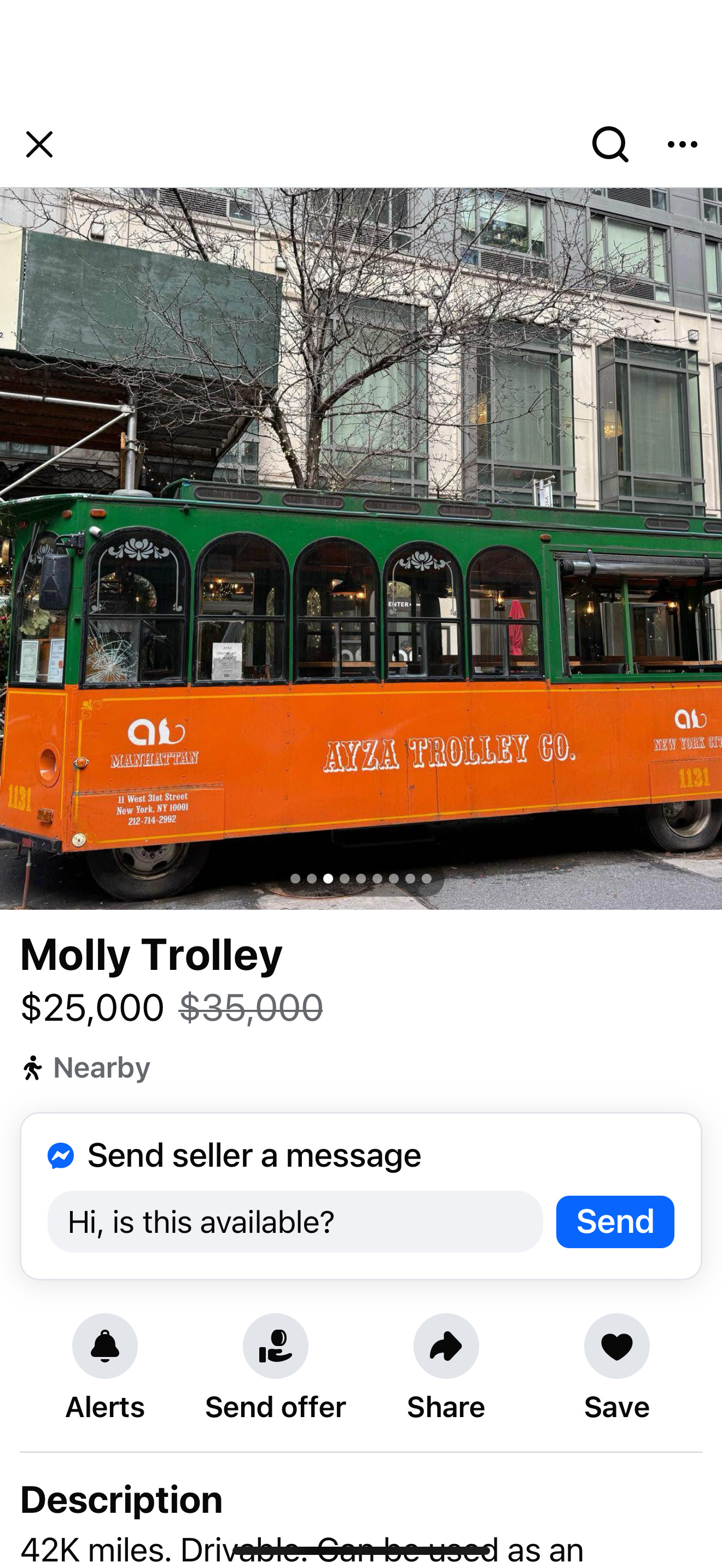Save this listing with the heart button

pos(616,1347)
